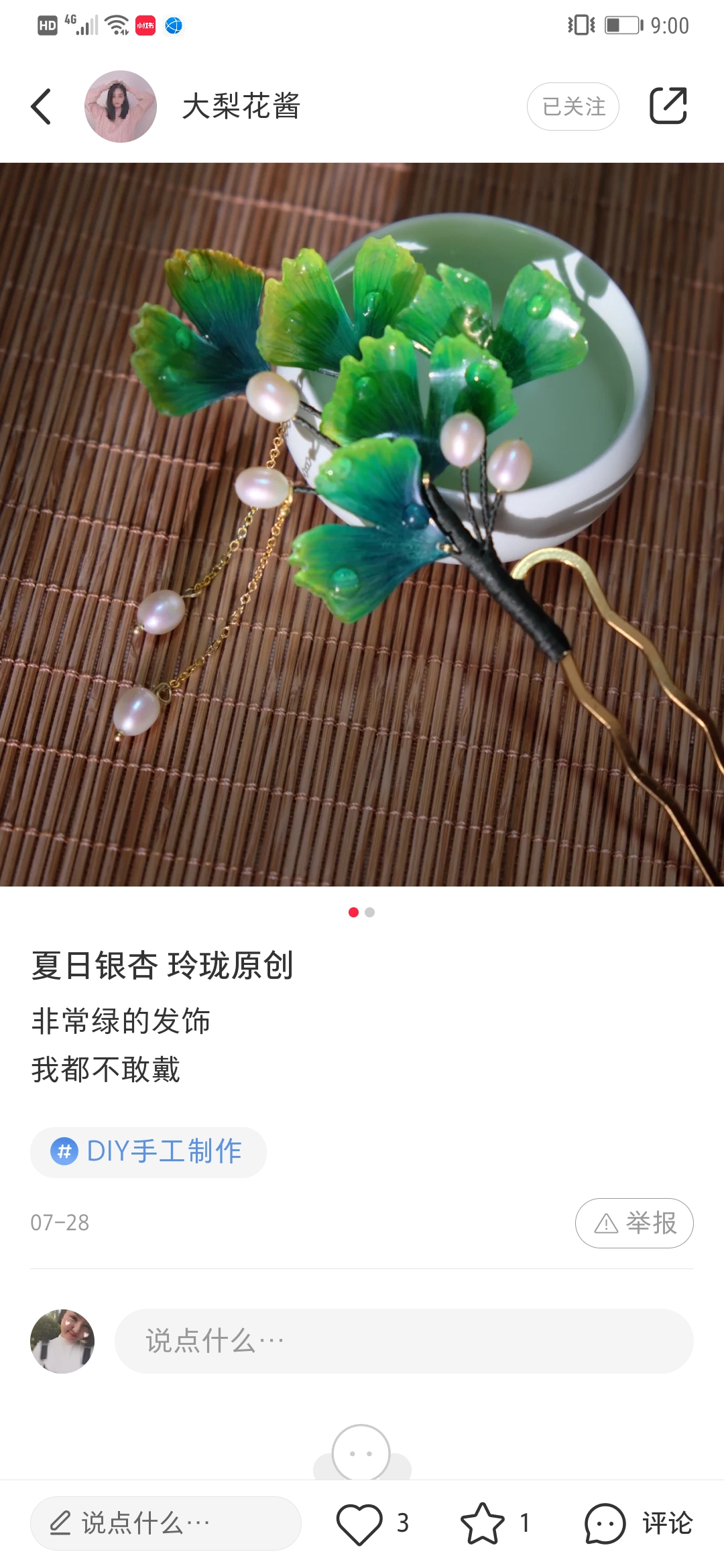Open the #DIY手工制作 topic tag

pos(148,1152)
